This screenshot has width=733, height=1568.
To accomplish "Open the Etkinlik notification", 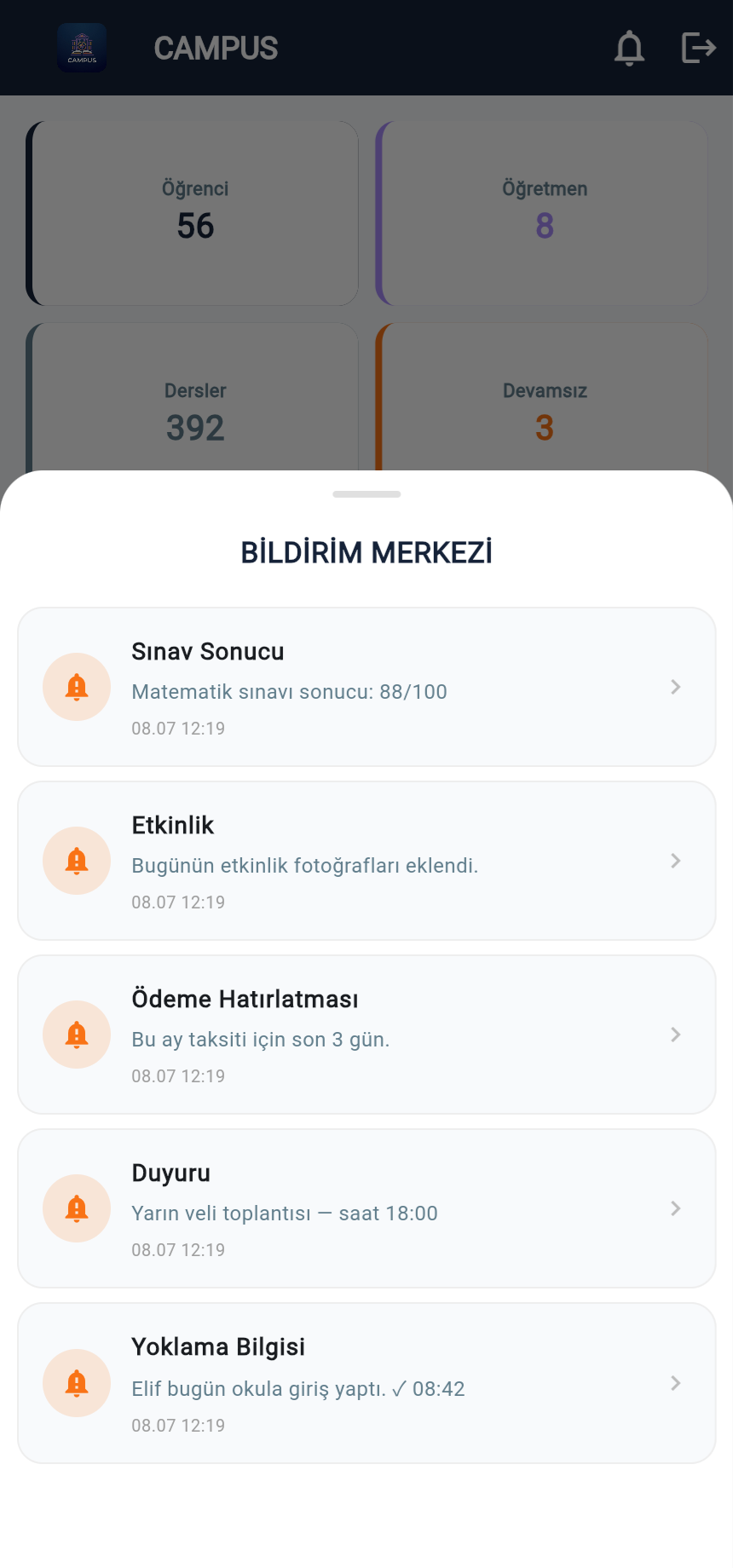I will coord(366,861).
